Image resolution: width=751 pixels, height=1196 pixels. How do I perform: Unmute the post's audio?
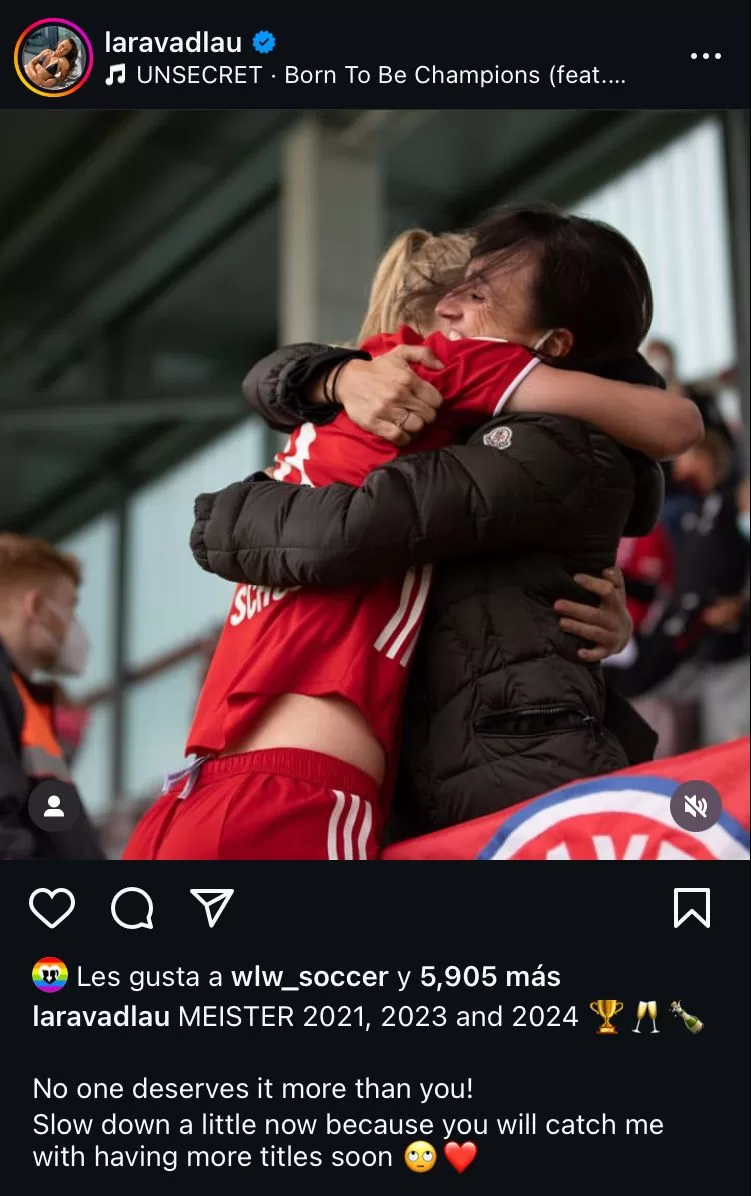pyautogui.click(x=695, y=806)
